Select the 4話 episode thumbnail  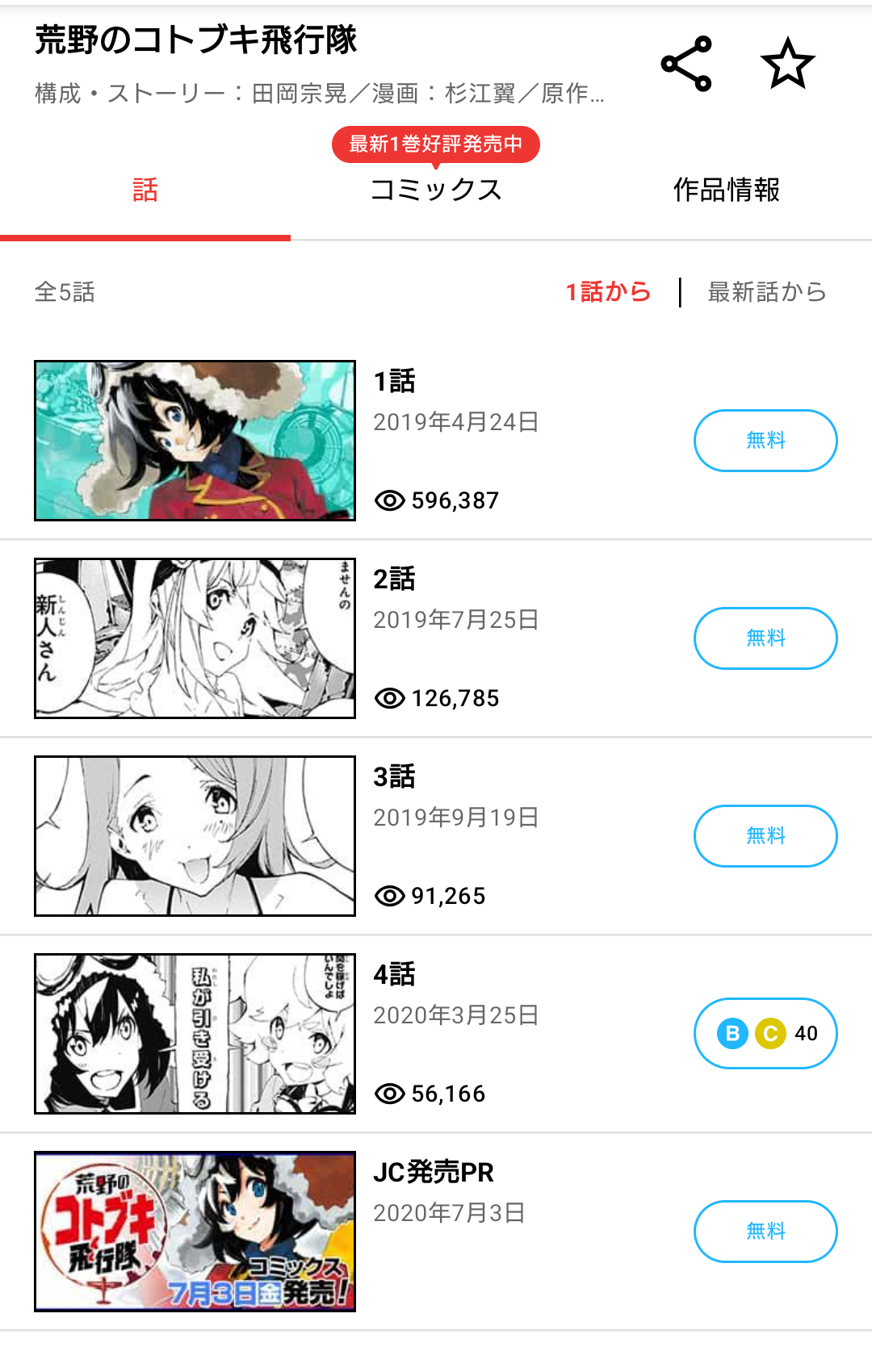[x=195, y=1034]
